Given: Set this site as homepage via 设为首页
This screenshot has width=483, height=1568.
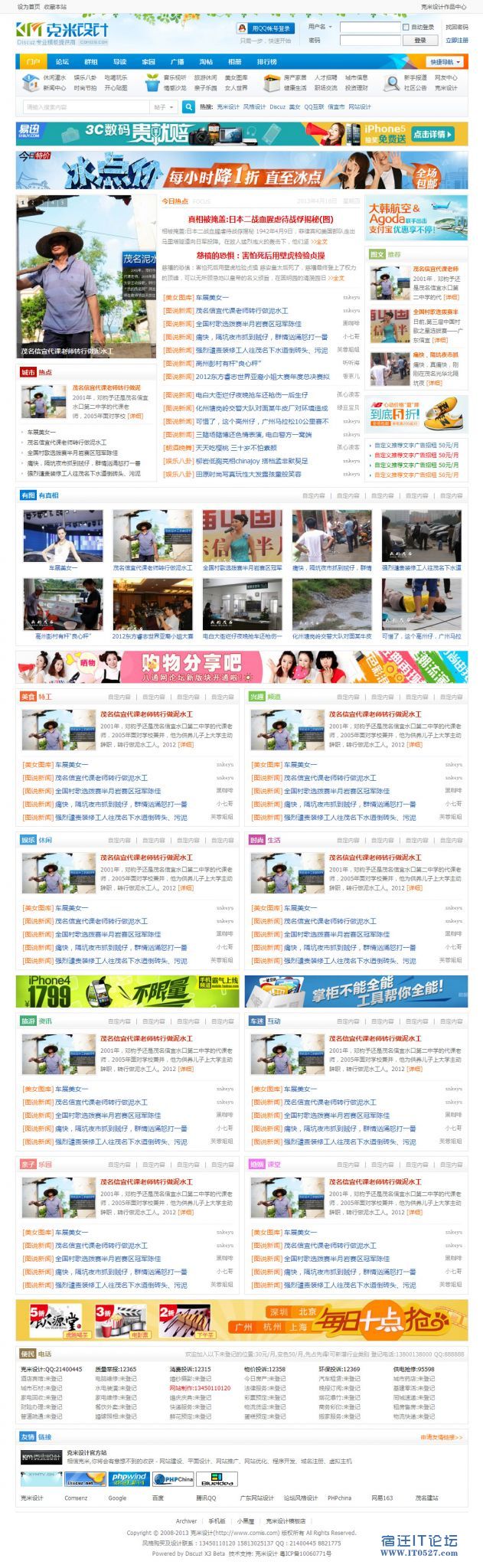Looking at the screenshot, I should click(28, 6).
